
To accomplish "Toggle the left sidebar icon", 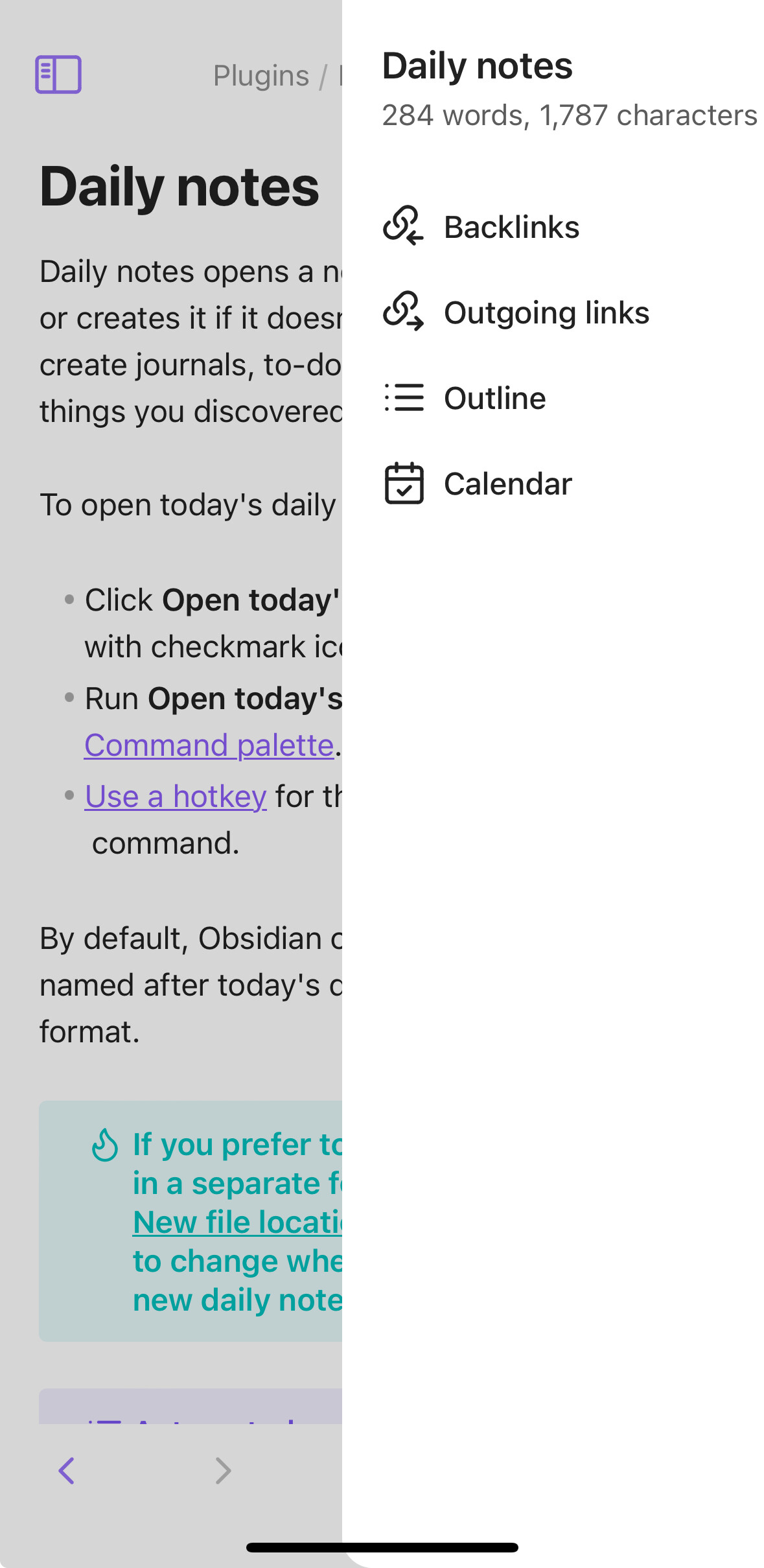I will tap(58, 75).
